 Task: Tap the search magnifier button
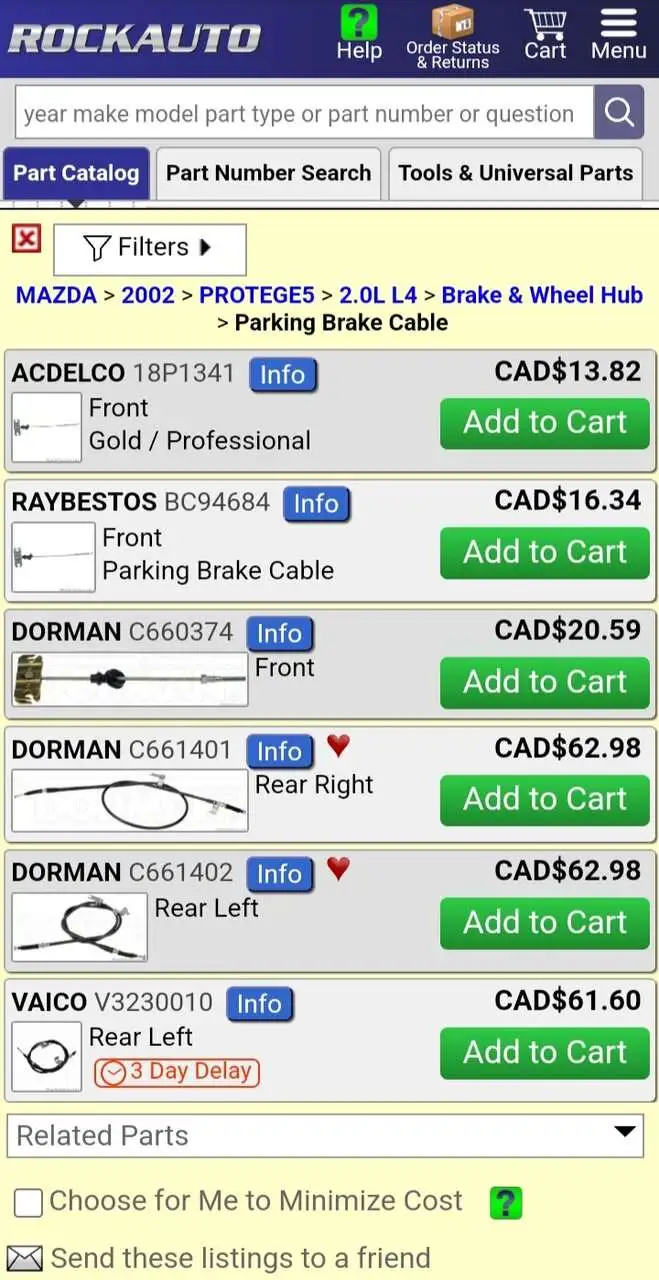(618, 112)
